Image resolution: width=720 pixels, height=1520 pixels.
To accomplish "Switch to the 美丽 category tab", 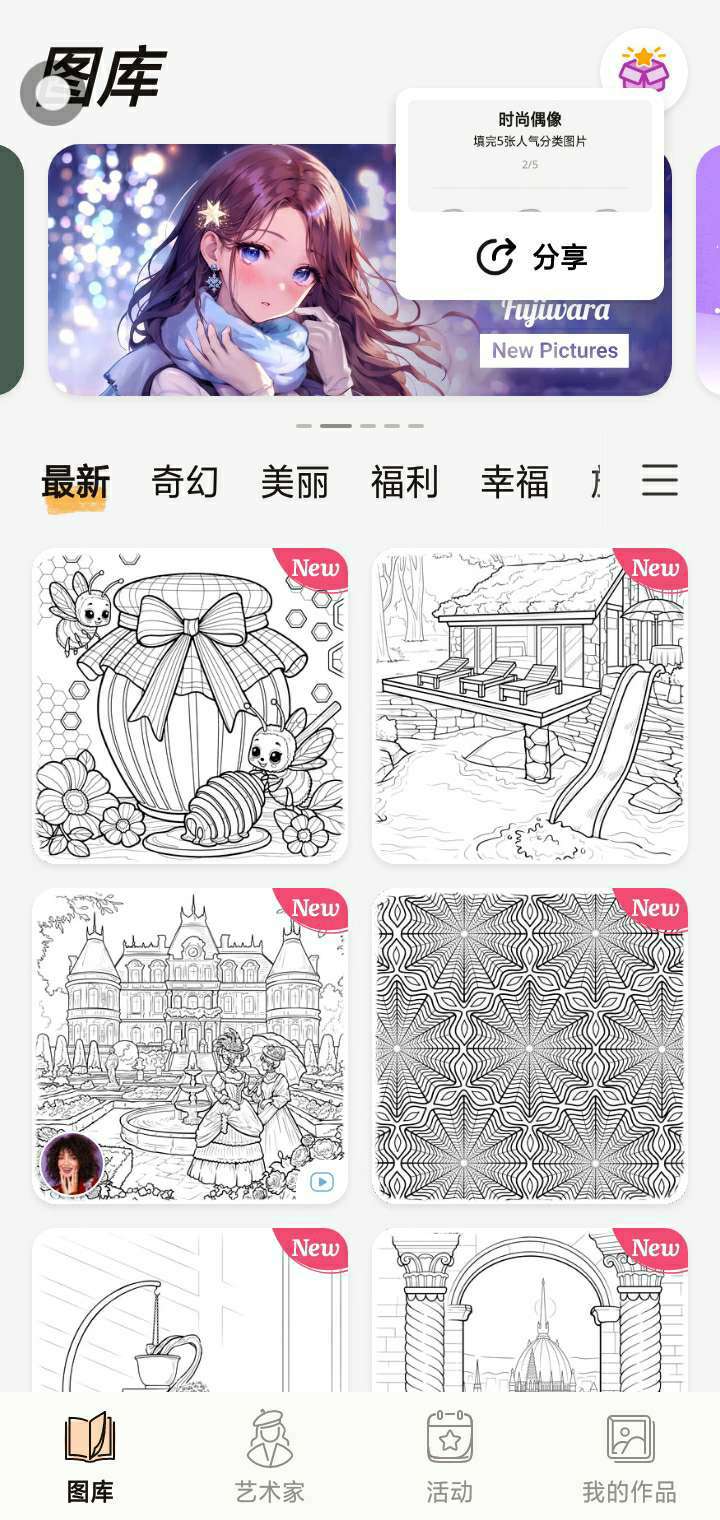I will coord(295,482).
